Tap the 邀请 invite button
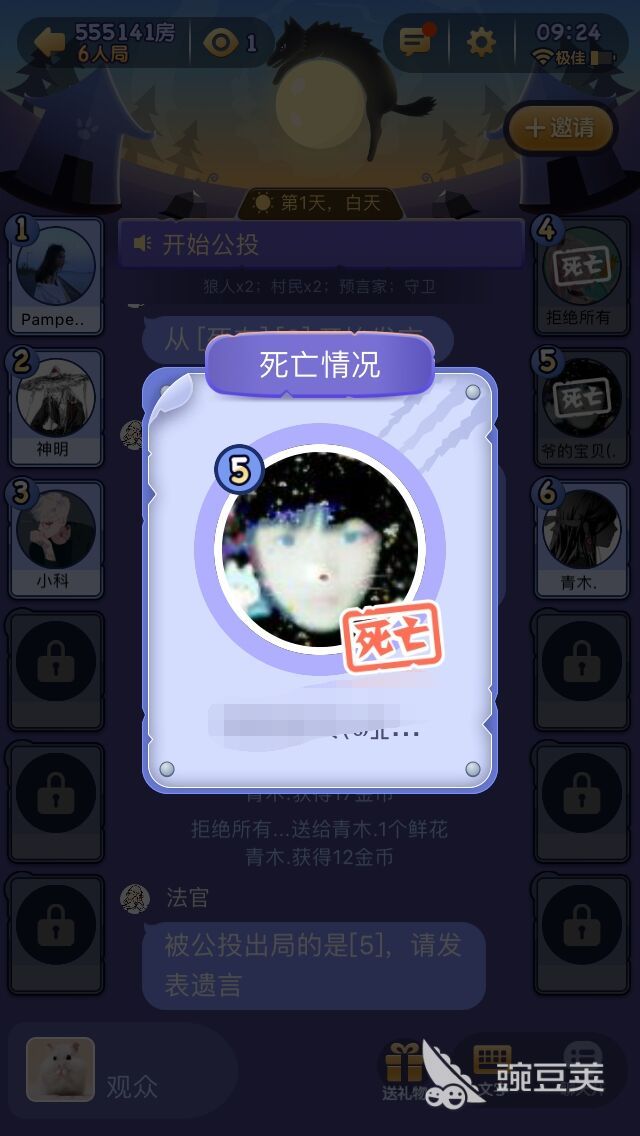This screenshot has width=640, height=1136. tap(560, 128)
